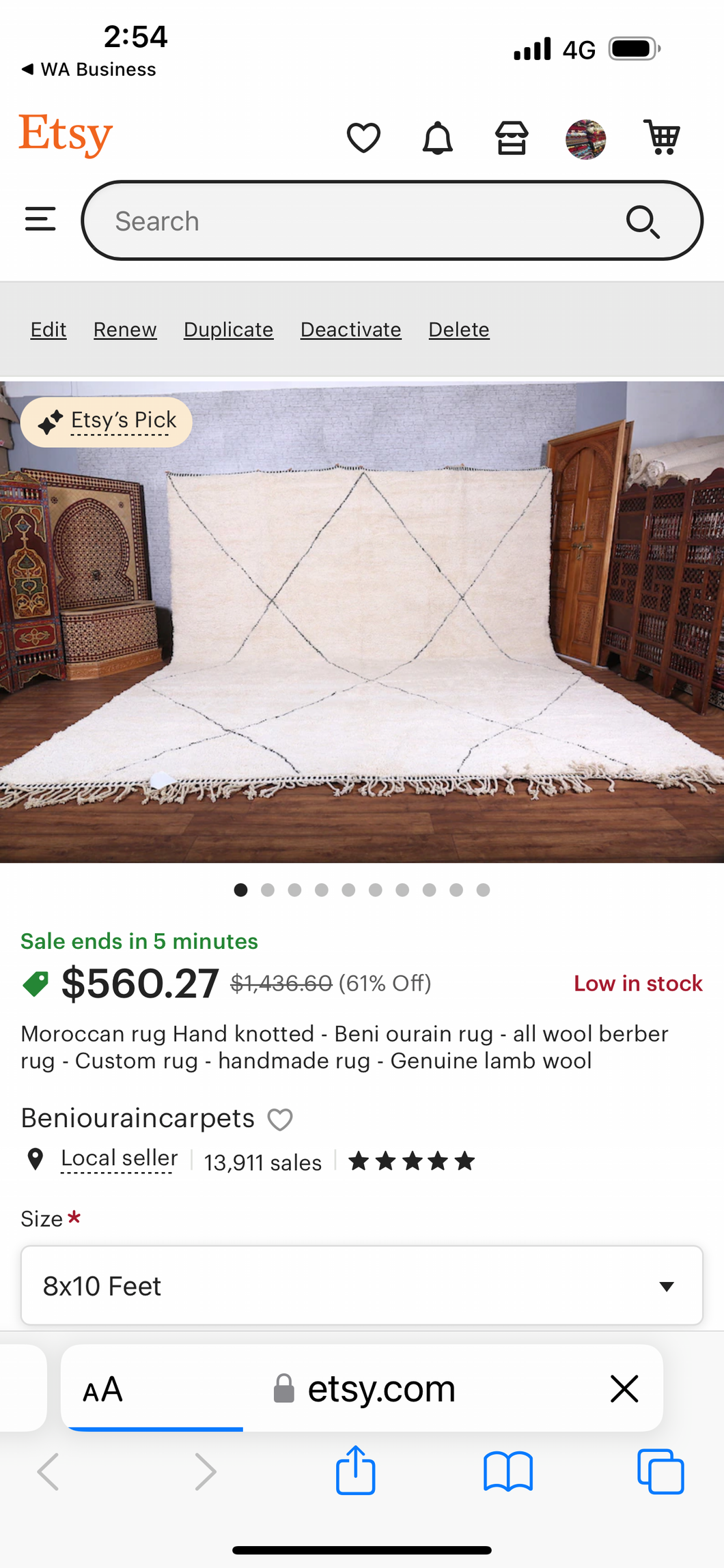Open Safari's AA reader options
The height and width of the screenshot is (1568, 724).
point(102,1389)
